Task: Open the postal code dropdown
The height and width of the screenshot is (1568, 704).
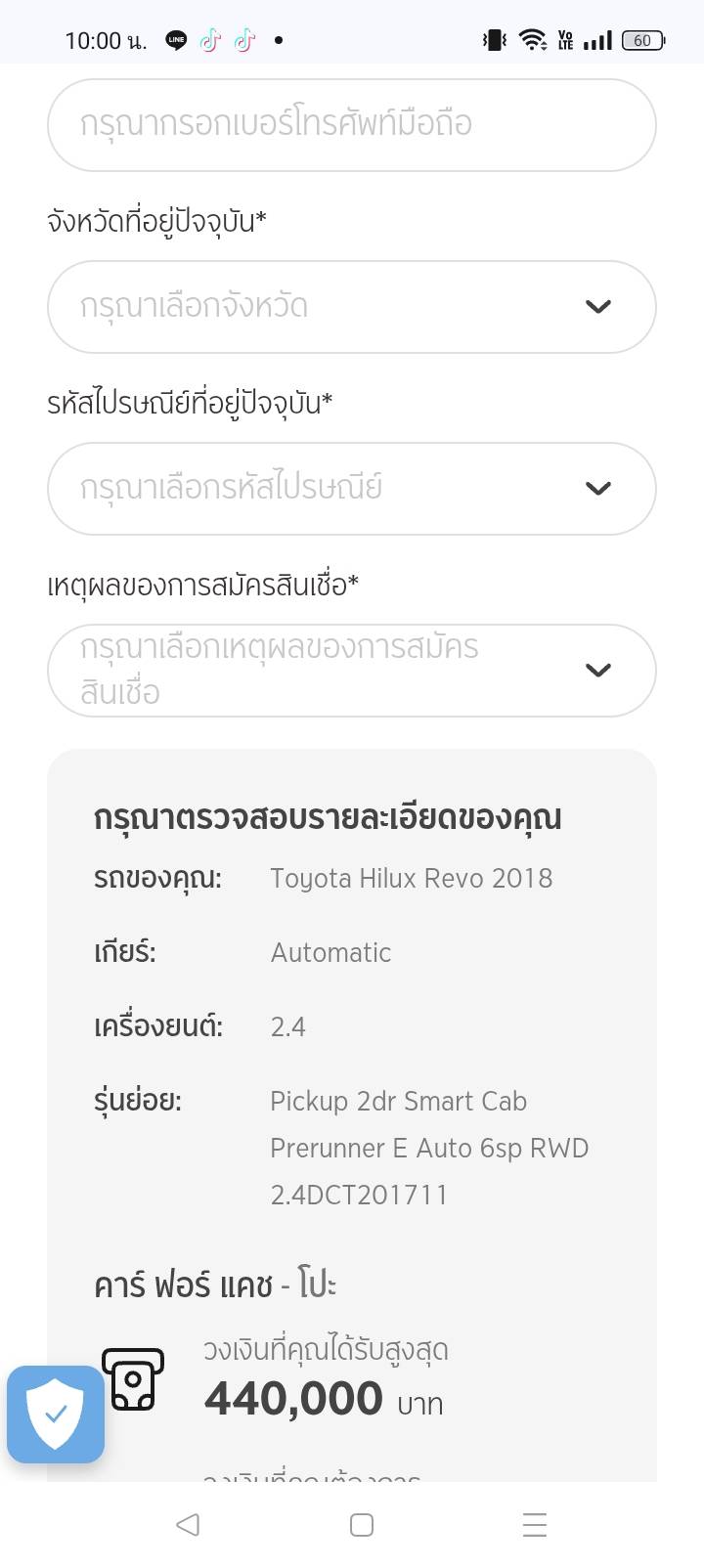Action: pyautogui.click(x=351, y=489)
